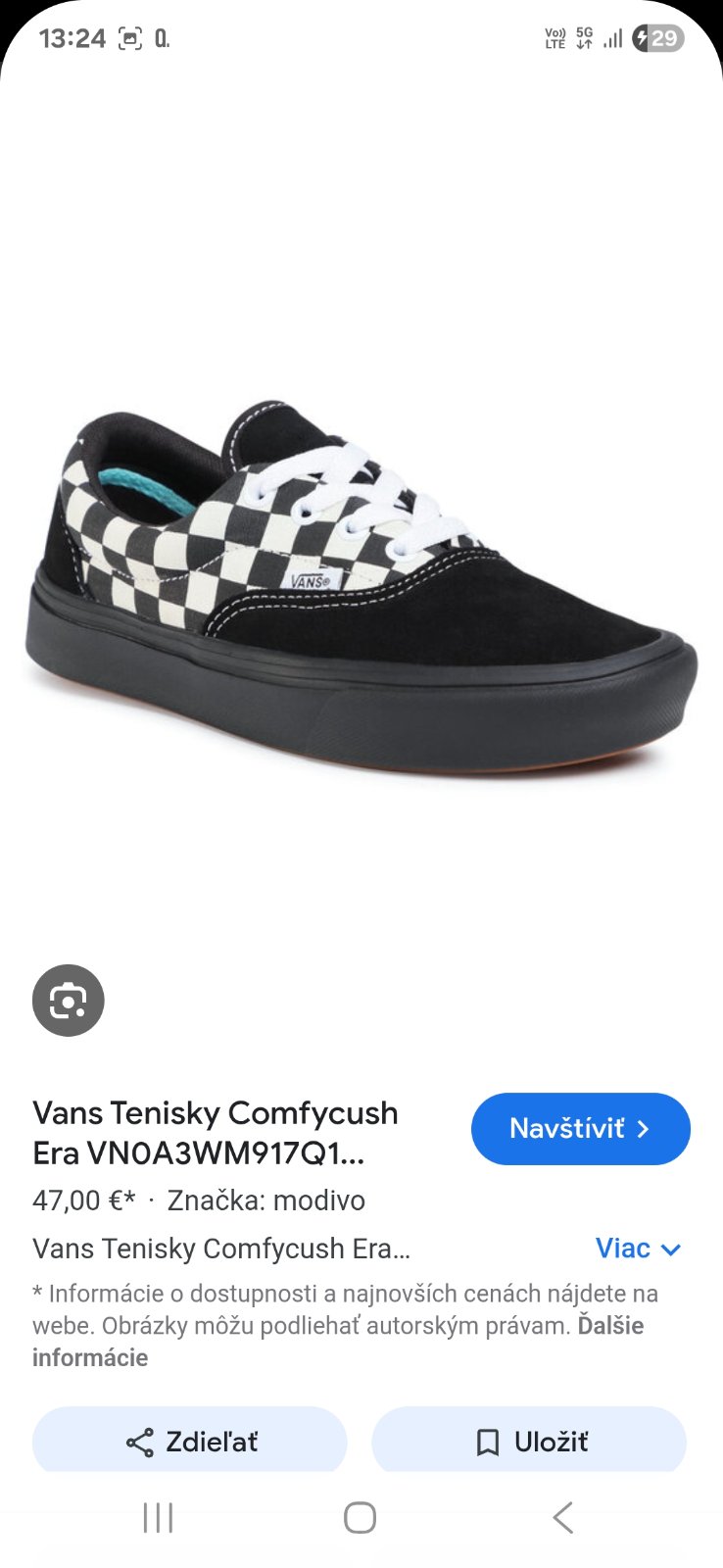Image resolution: width=723 pixels, height=1568 pixels.
Task: Save the product with Uložiť
Action: 529,1442
